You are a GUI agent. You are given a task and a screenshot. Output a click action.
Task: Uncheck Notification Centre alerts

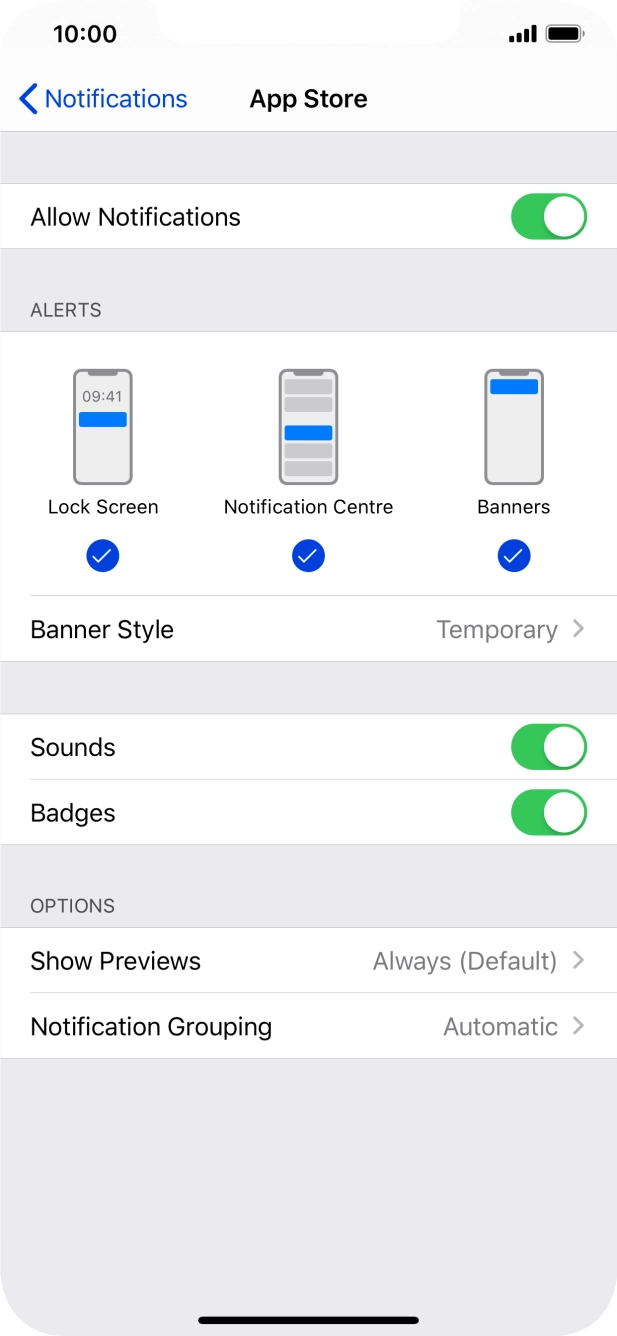click(308, 555)
